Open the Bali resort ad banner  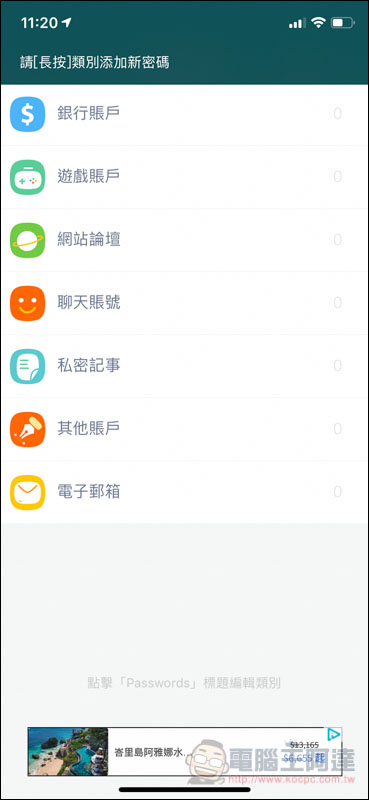tap(184, 752)
